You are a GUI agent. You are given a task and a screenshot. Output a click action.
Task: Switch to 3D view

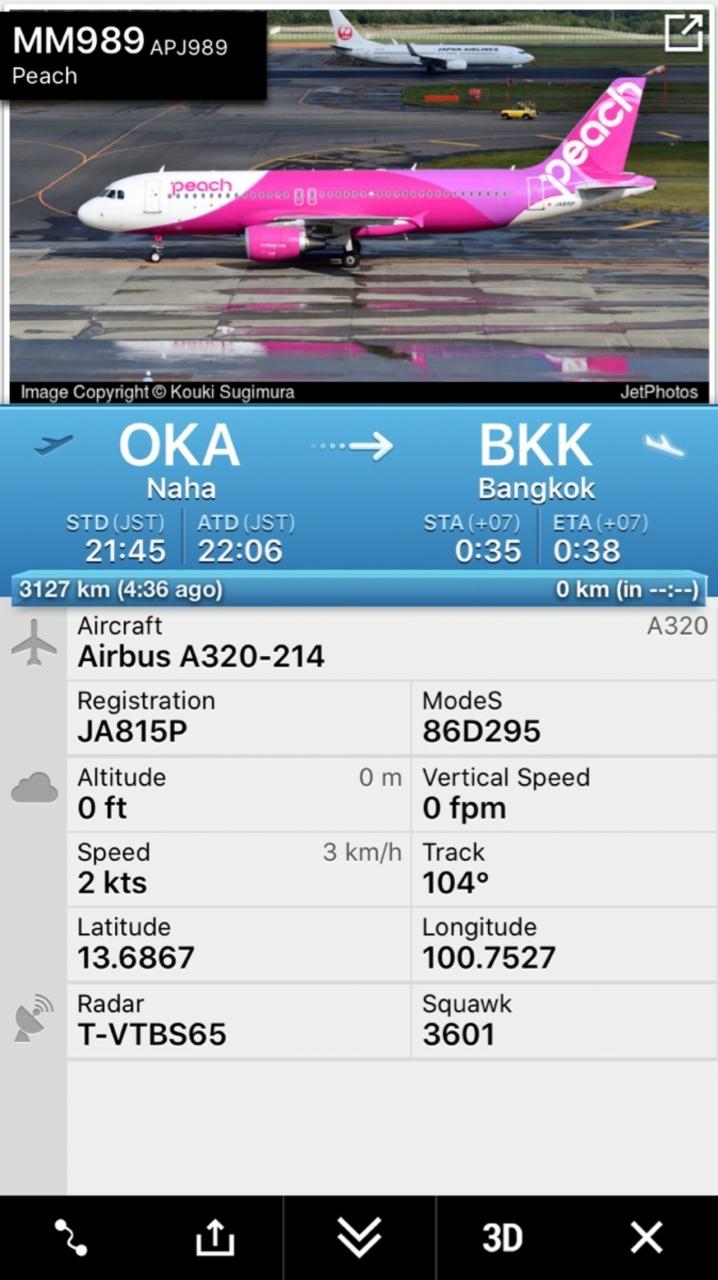502,1238
